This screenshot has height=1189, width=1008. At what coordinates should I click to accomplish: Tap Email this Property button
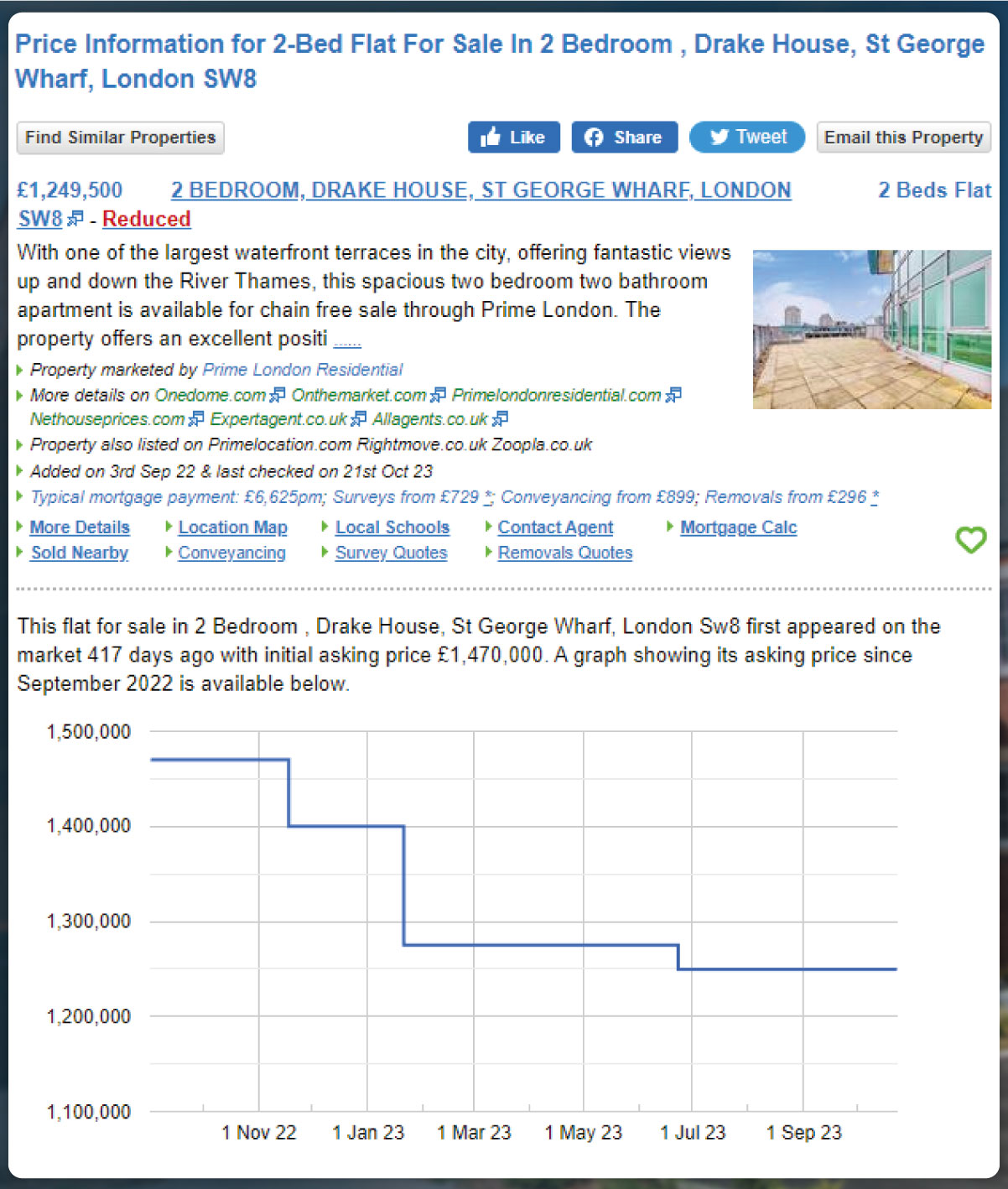[x=903, y=138]
